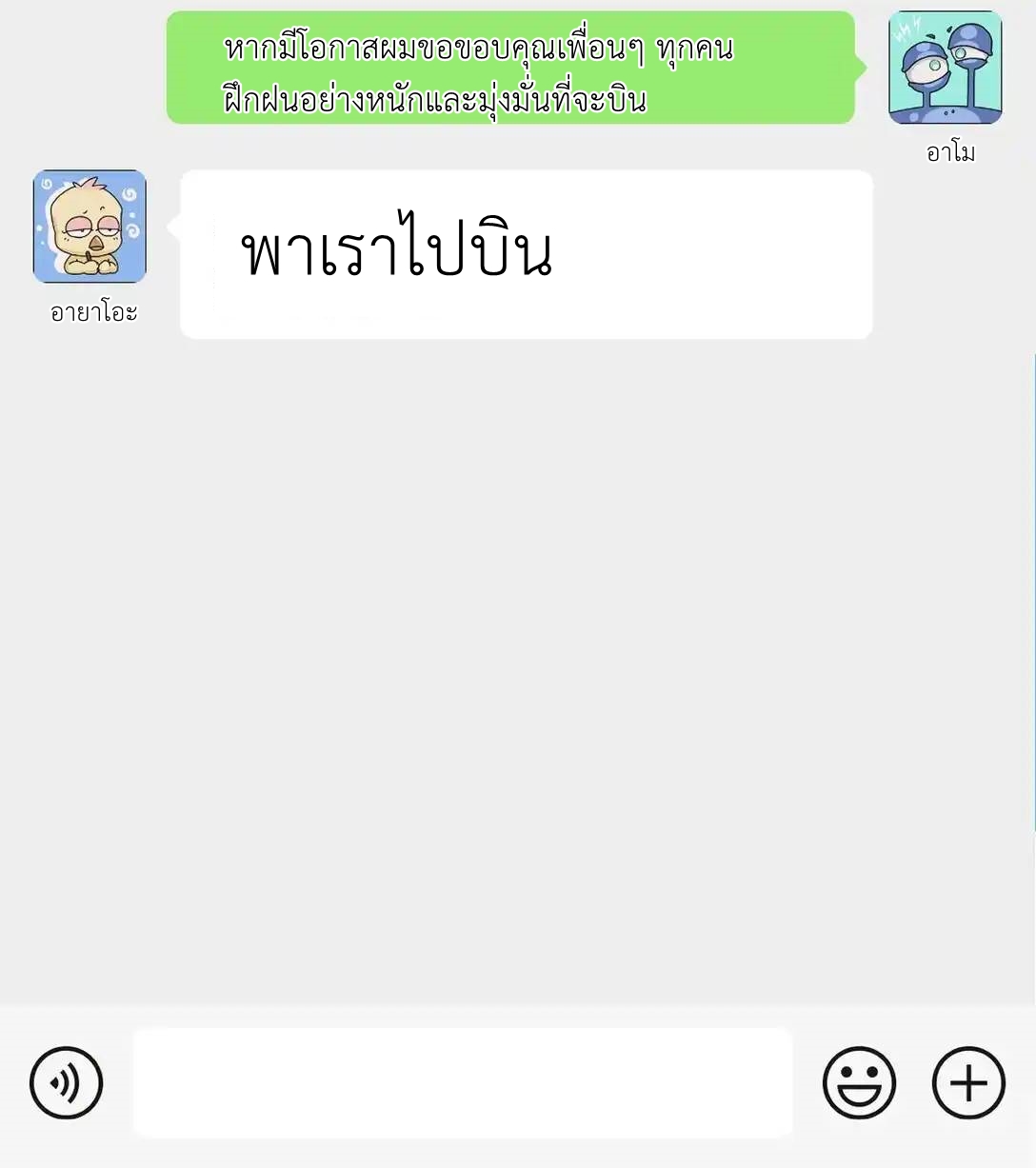Screen dimensions: 1036x1168
Task: Tap the audio waves icon bottom left
Action: (66, 1082)
